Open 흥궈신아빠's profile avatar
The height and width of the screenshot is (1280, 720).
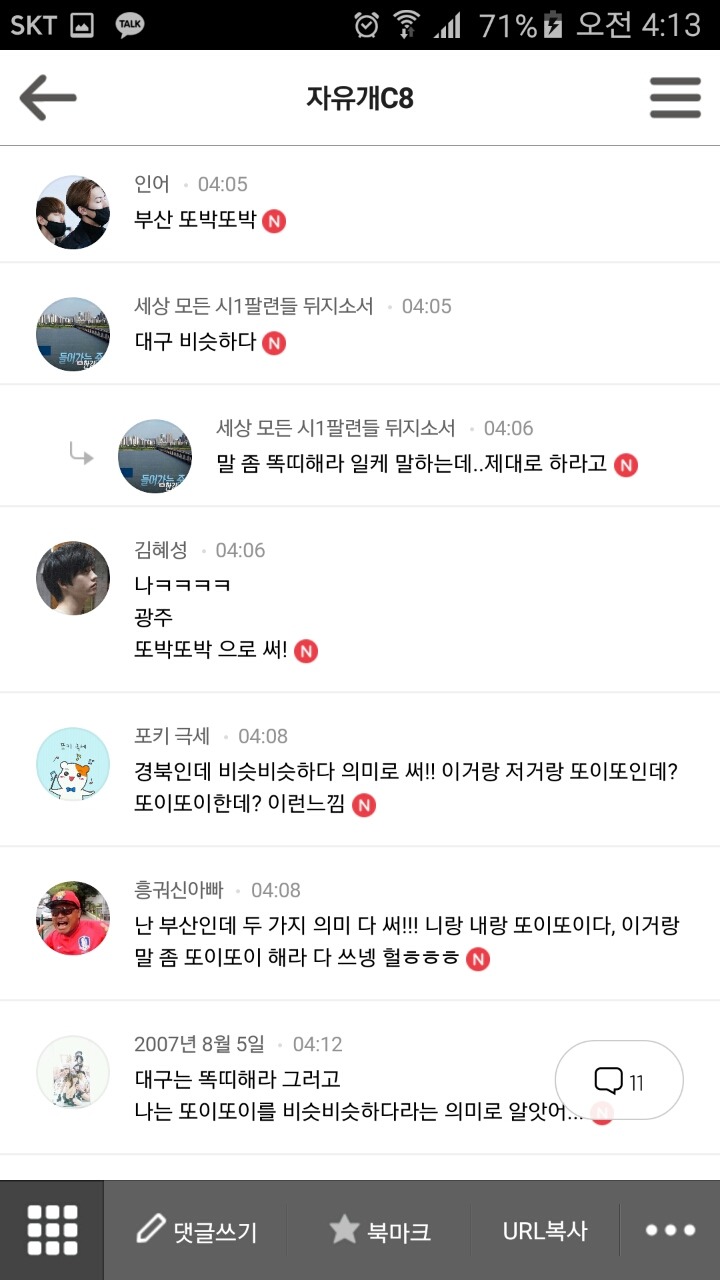tap(73, 918)
